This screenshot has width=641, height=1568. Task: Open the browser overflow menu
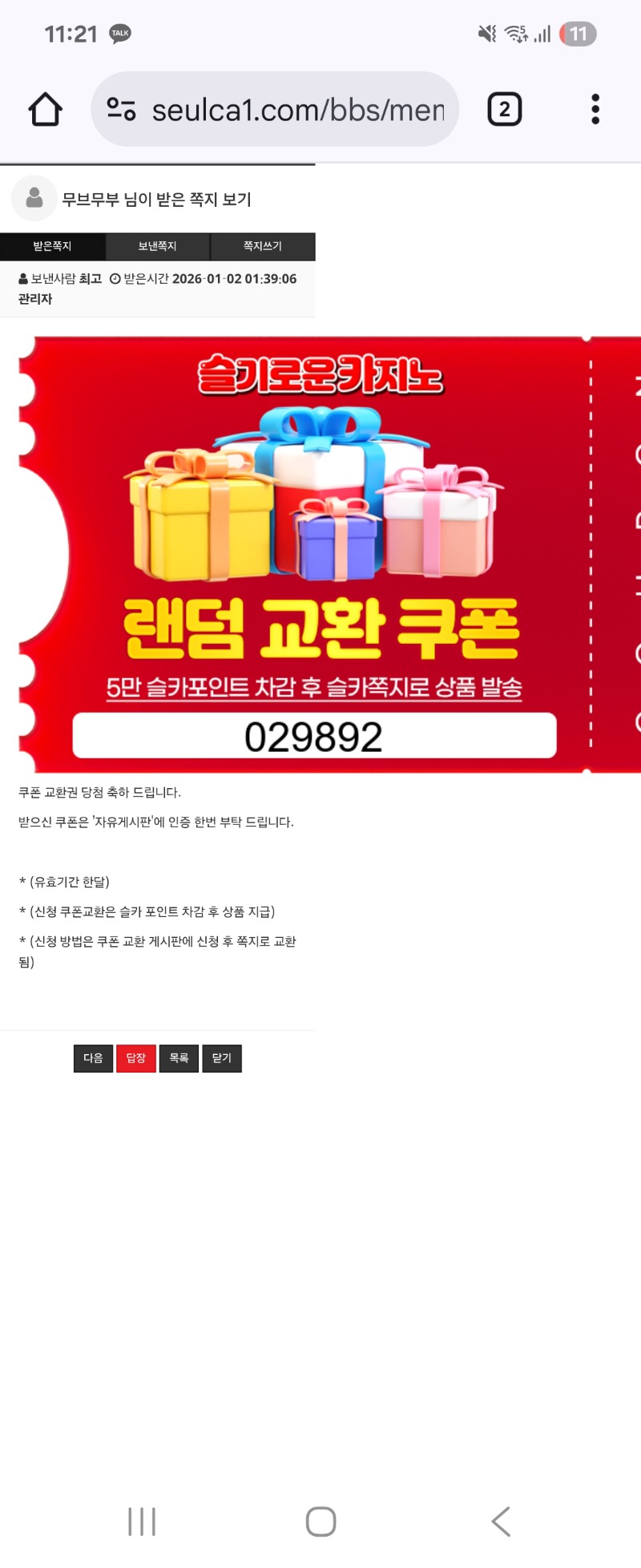[x=595, y=110]
